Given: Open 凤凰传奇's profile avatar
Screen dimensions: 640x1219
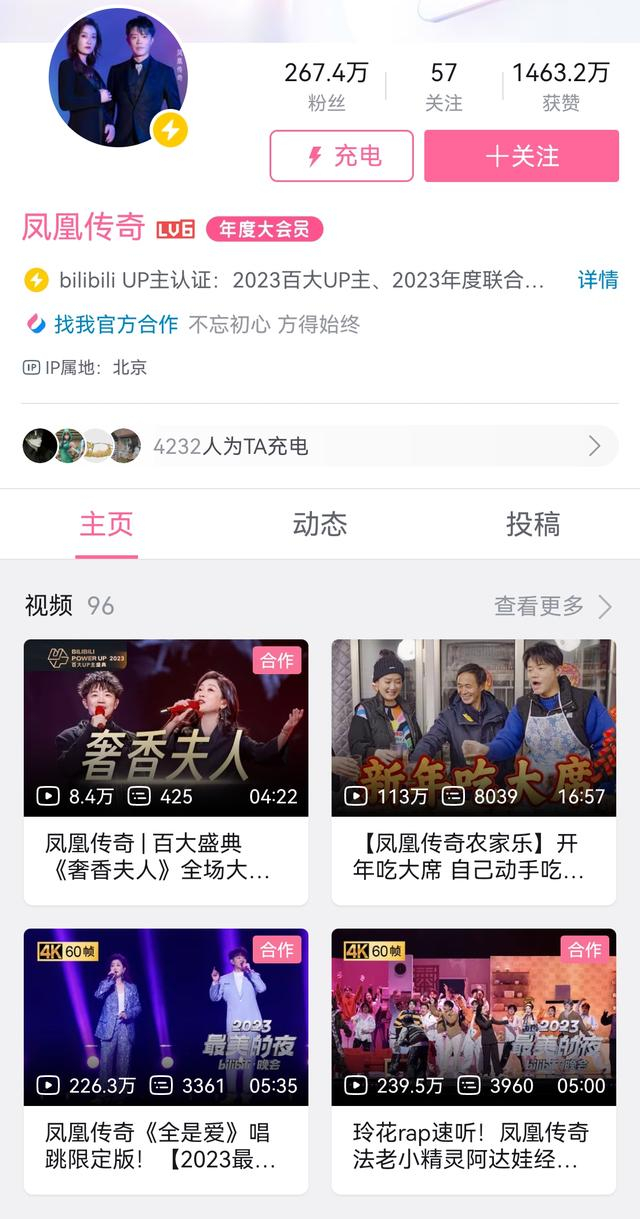Looking at the screenshot, I should click(117, 78).
